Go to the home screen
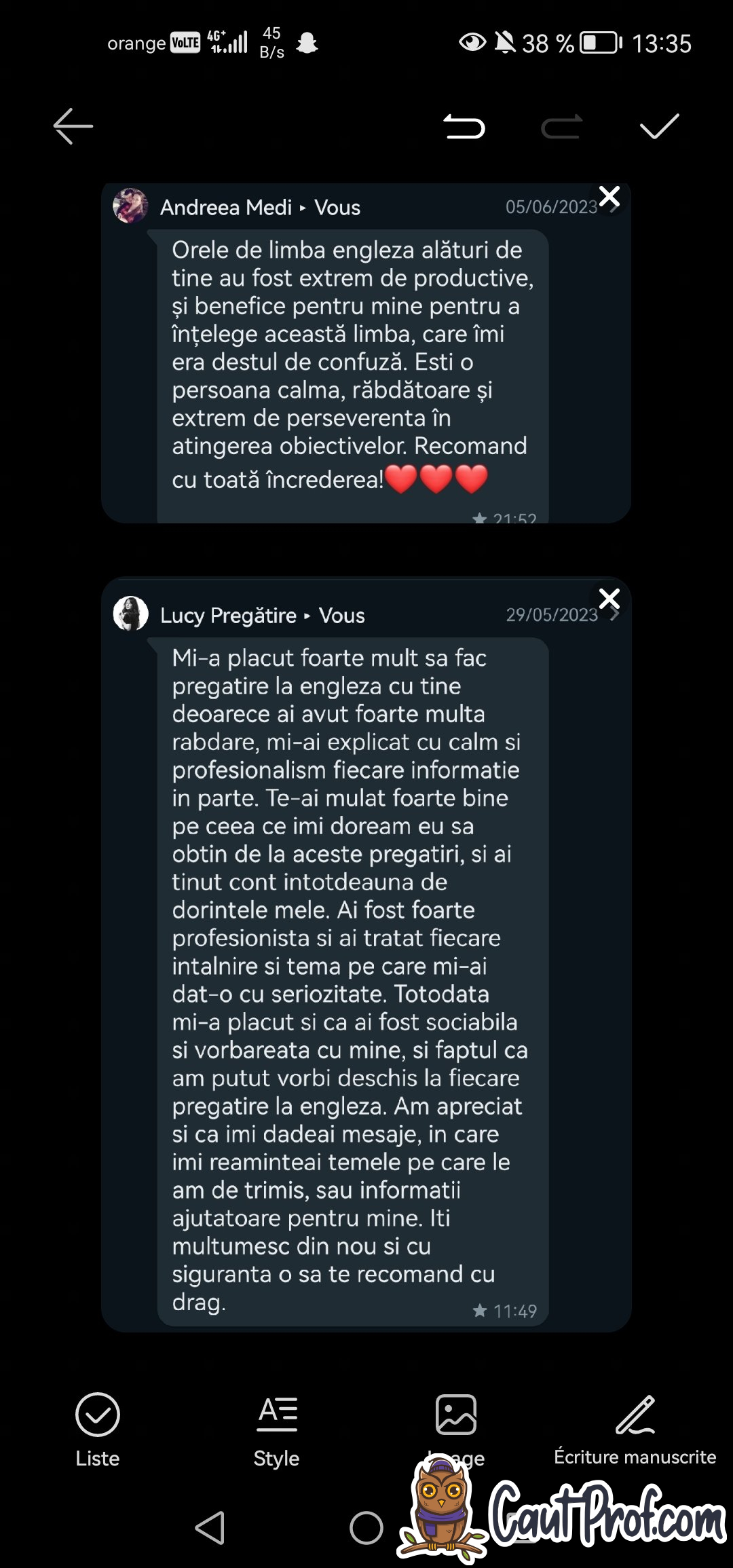Image resolution: width=733 pixels, height=1568 pixels. pos(366,1528)
